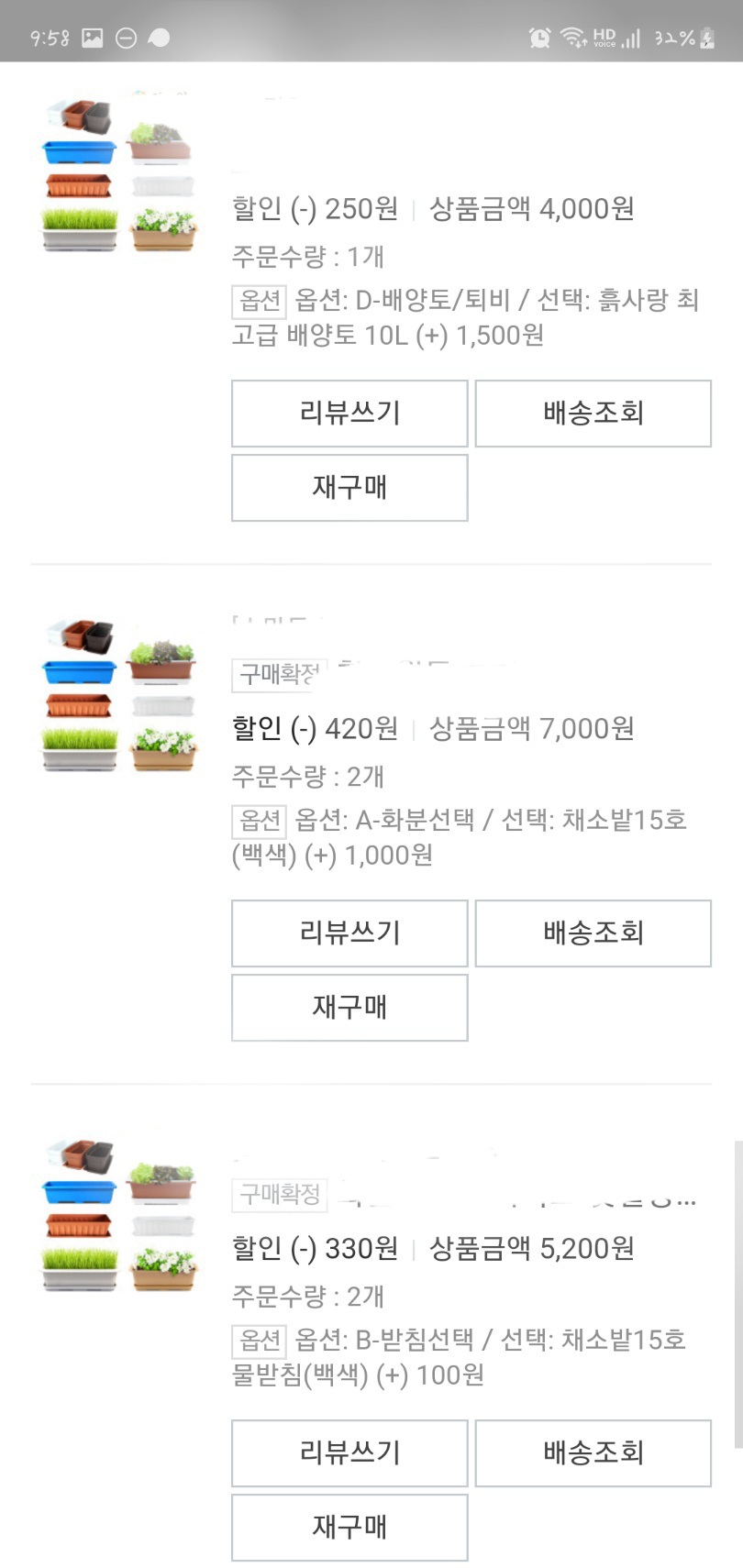Write a review for the 5,200원 order
Screen dimensions: 743x1568
click(349, 1453)
